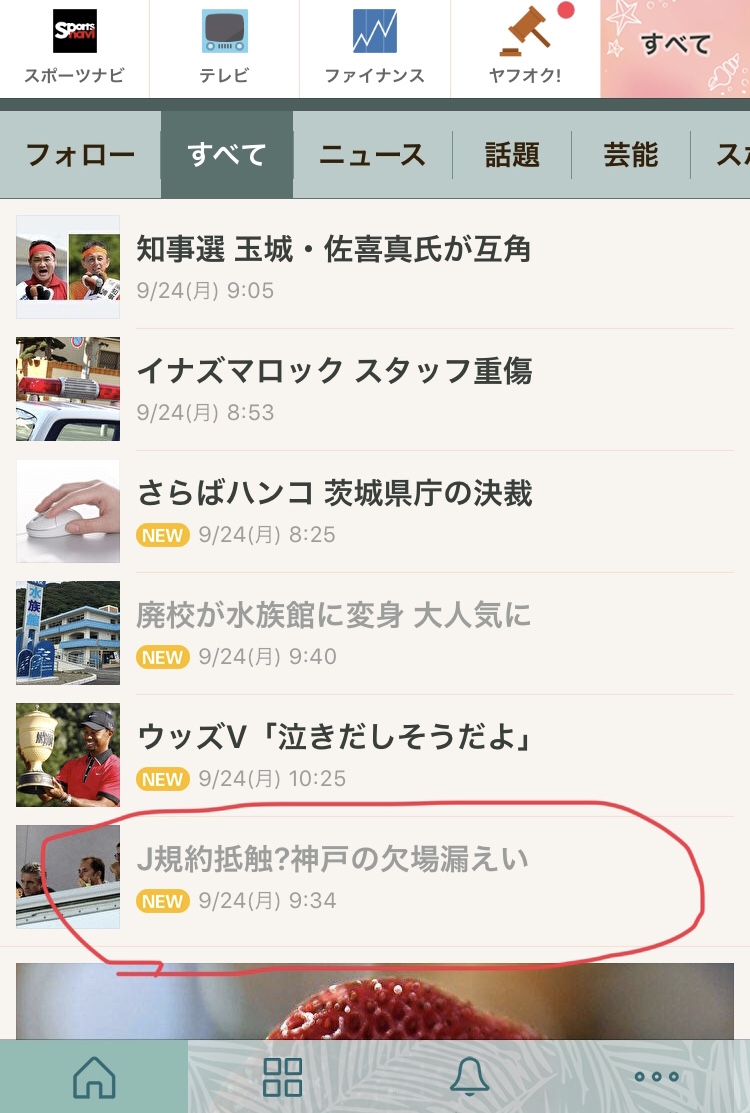Switch to the 話題 tab

pyautogui.click(x=512, y=155)
